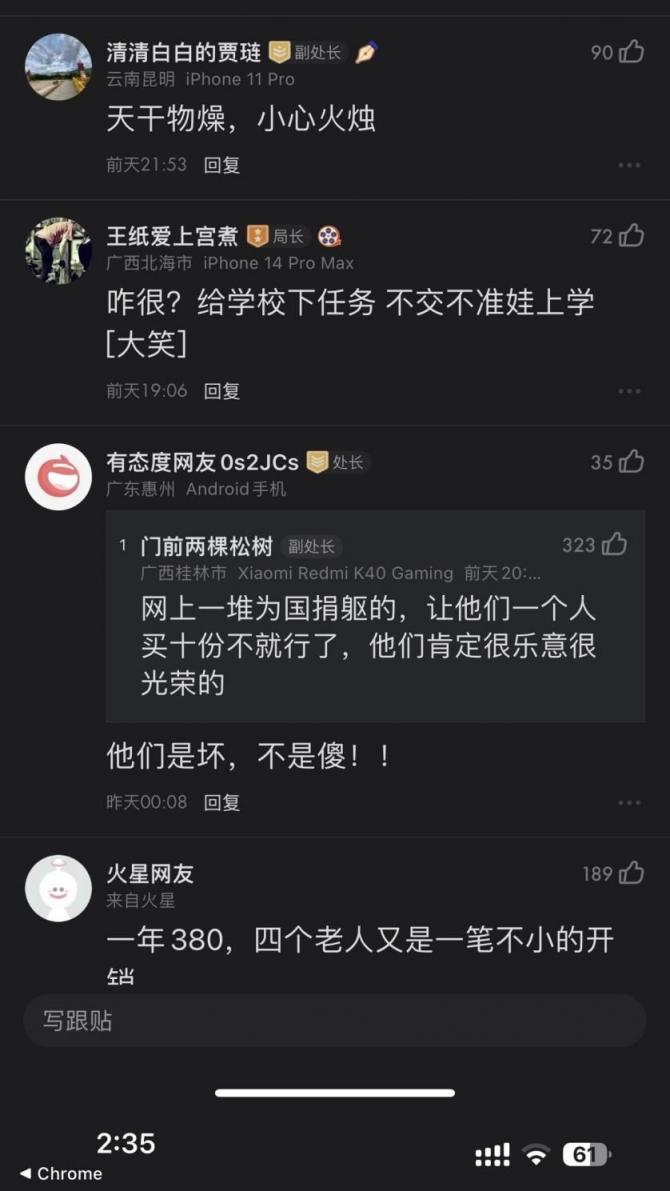View 王纸爱上宫煮's profile avatar
The height and width of the screenshot is (1191, 670).
(58, 251)
